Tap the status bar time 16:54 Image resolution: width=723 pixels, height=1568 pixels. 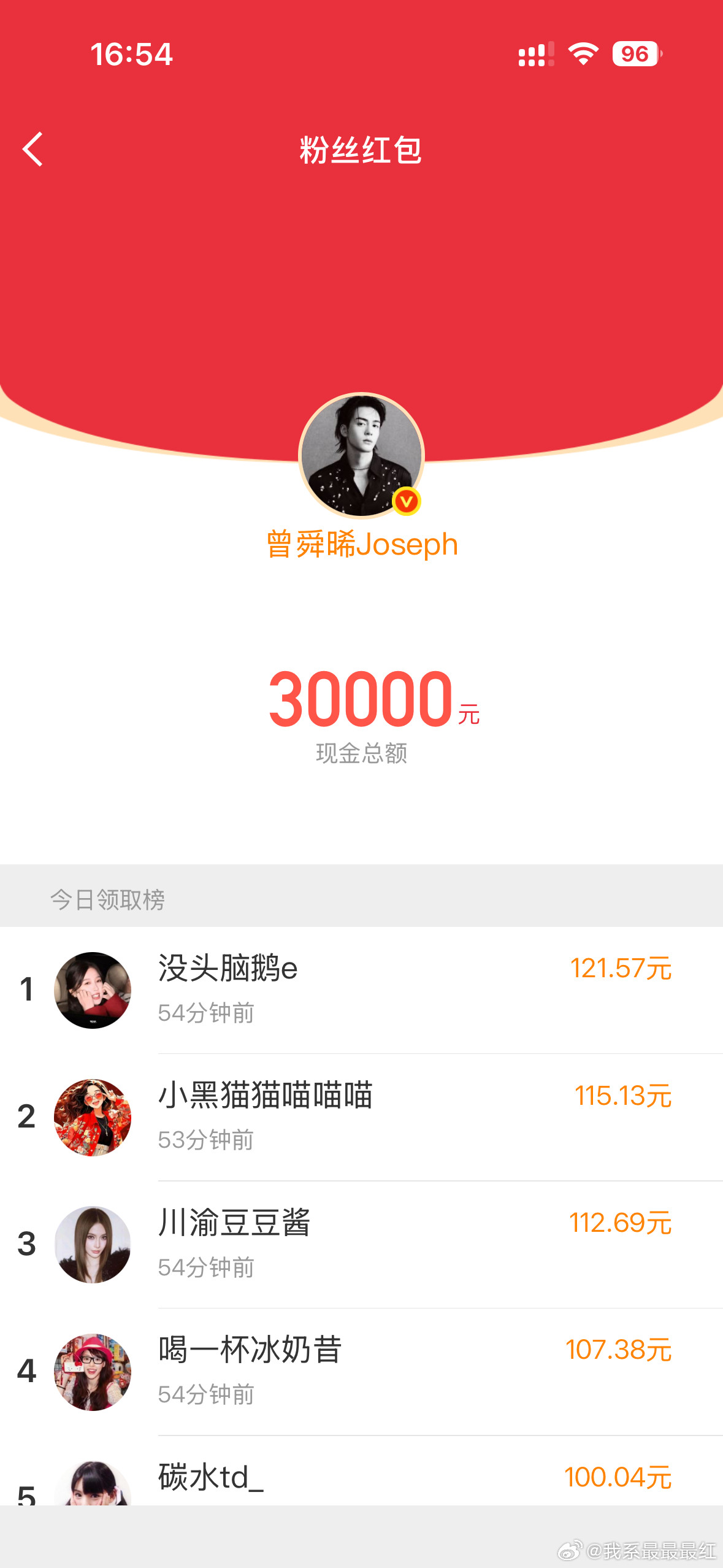pyautogui.click(x=132, y=55)
